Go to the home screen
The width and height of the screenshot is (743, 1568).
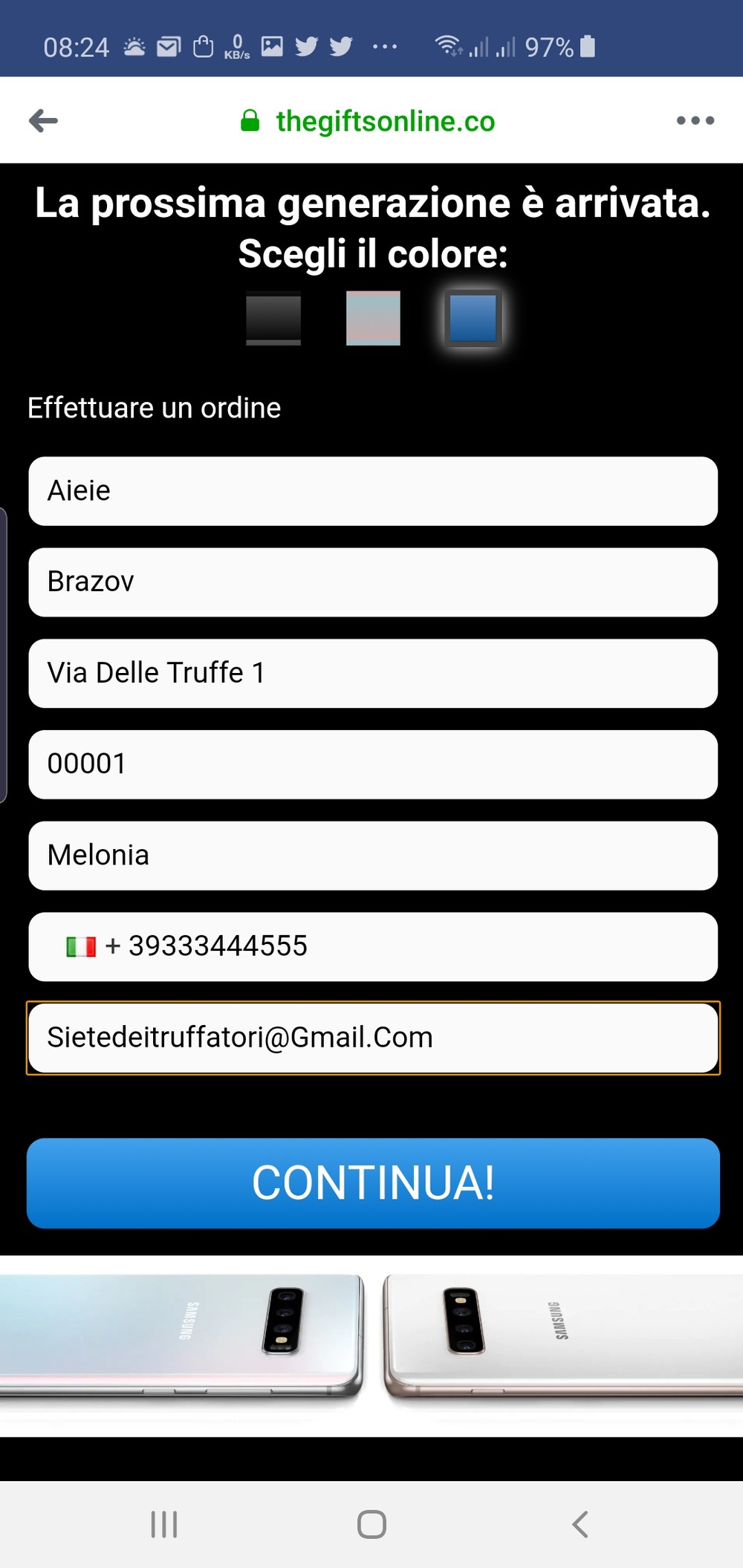(371, 1524)
